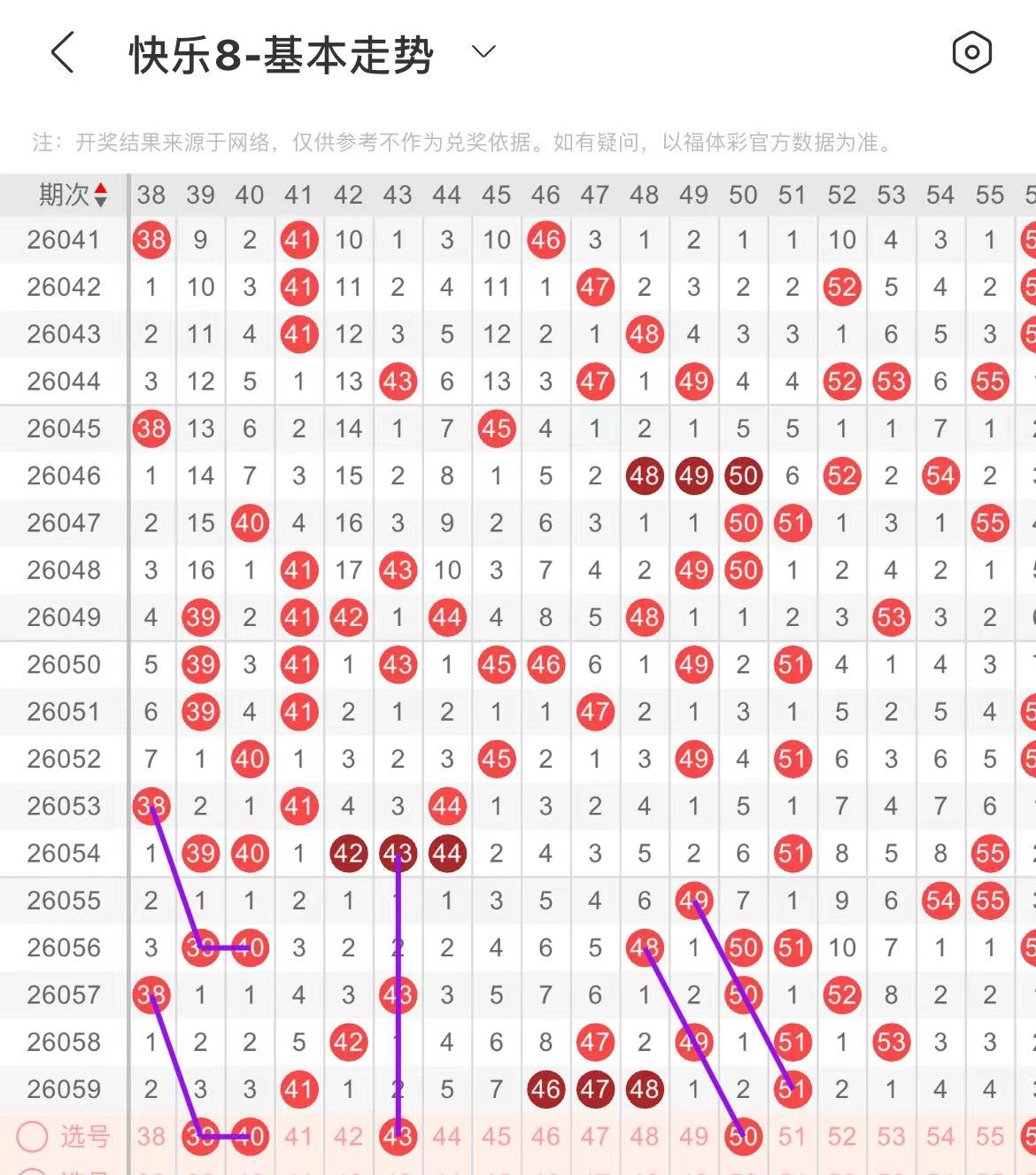Viewport: 1036px width, 1175px height.
Task: Go back from the trend chart
Action: 62,53
